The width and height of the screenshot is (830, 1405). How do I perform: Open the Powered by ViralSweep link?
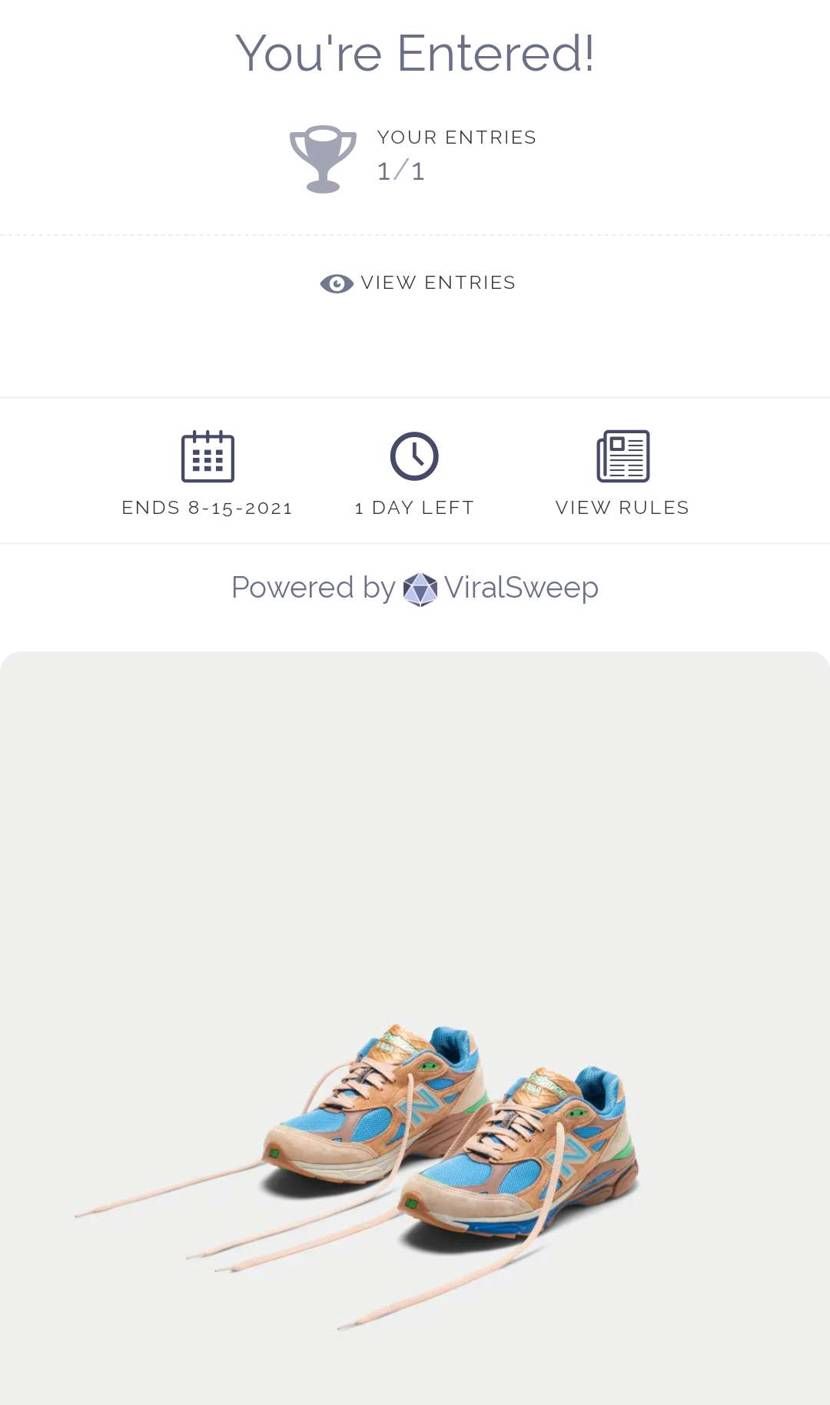(x=415, y=588)
